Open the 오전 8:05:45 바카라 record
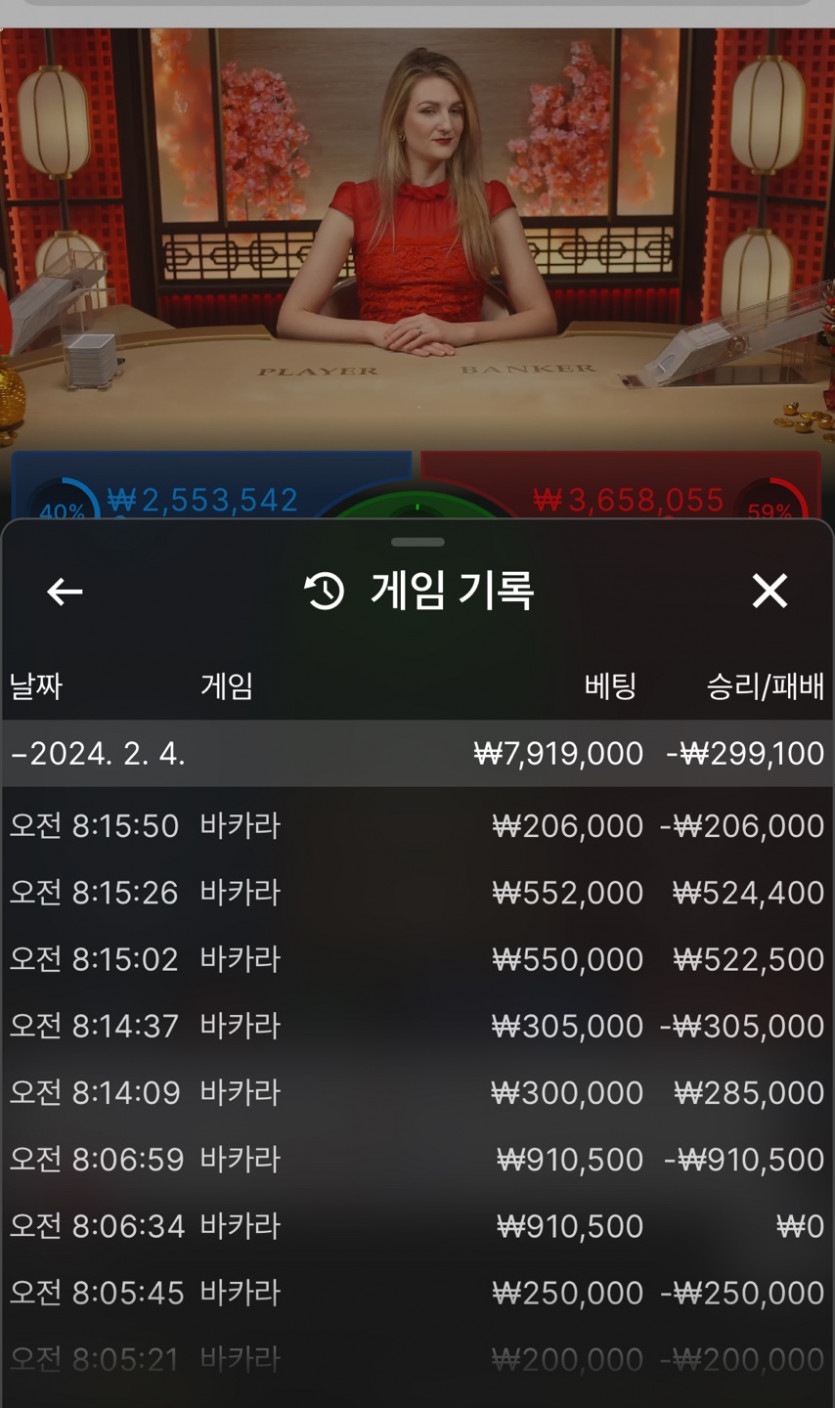This screenshot has width=835, height=1408. (417, 1293)
